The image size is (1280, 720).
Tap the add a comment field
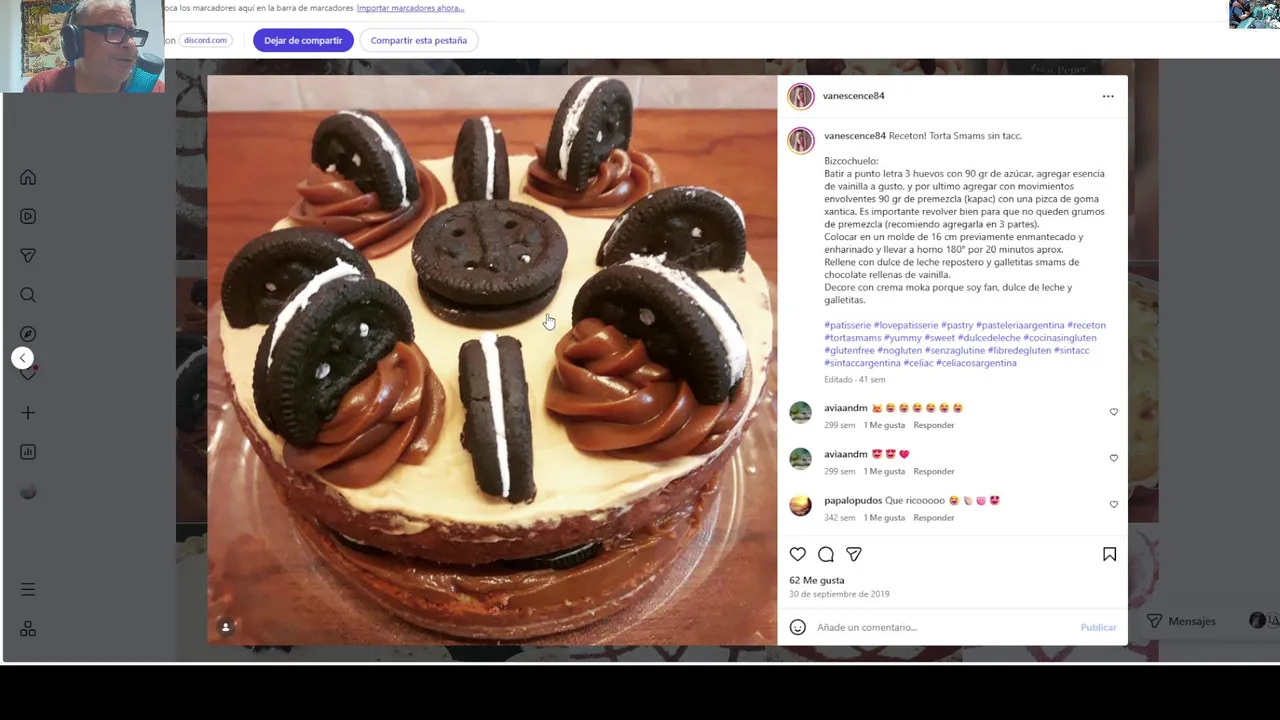[x=930, y=627]
